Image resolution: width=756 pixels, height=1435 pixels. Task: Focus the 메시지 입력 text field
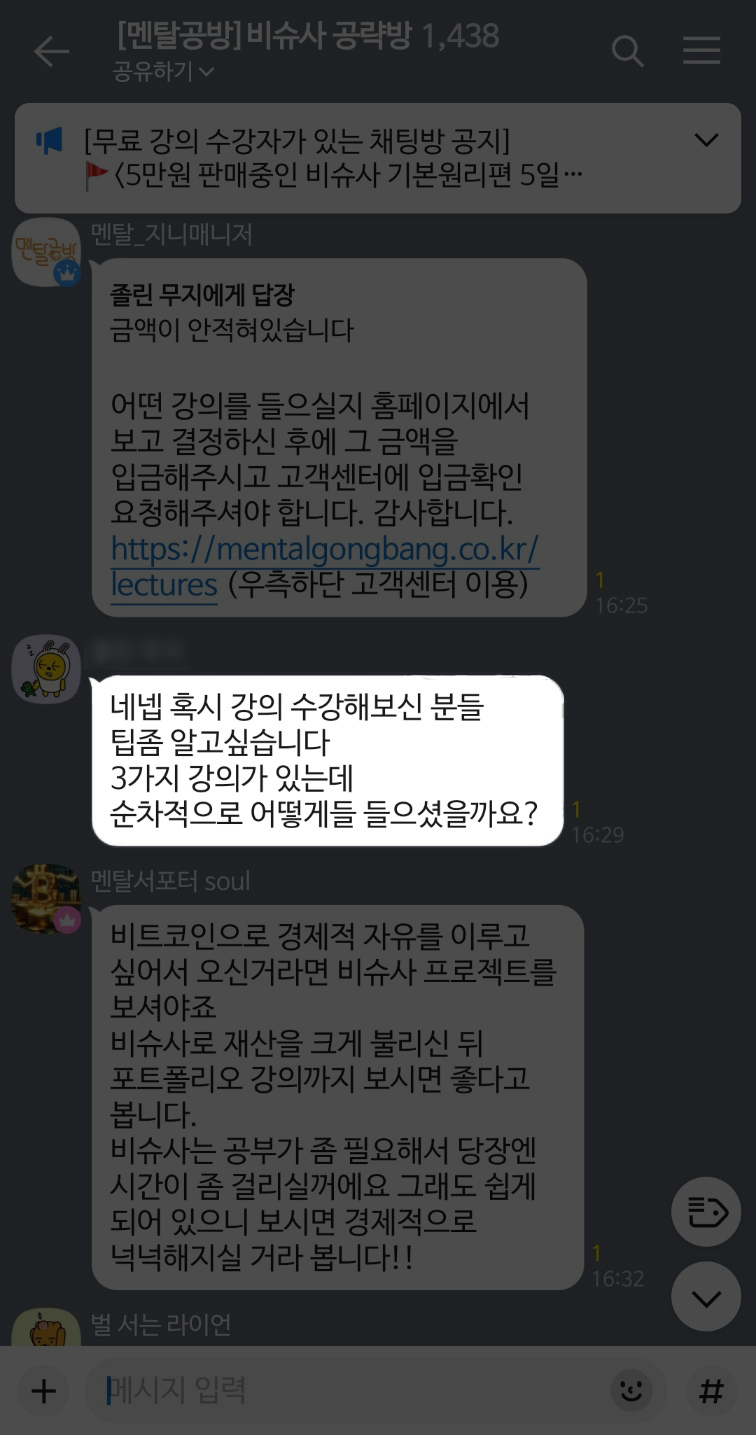350,1390
